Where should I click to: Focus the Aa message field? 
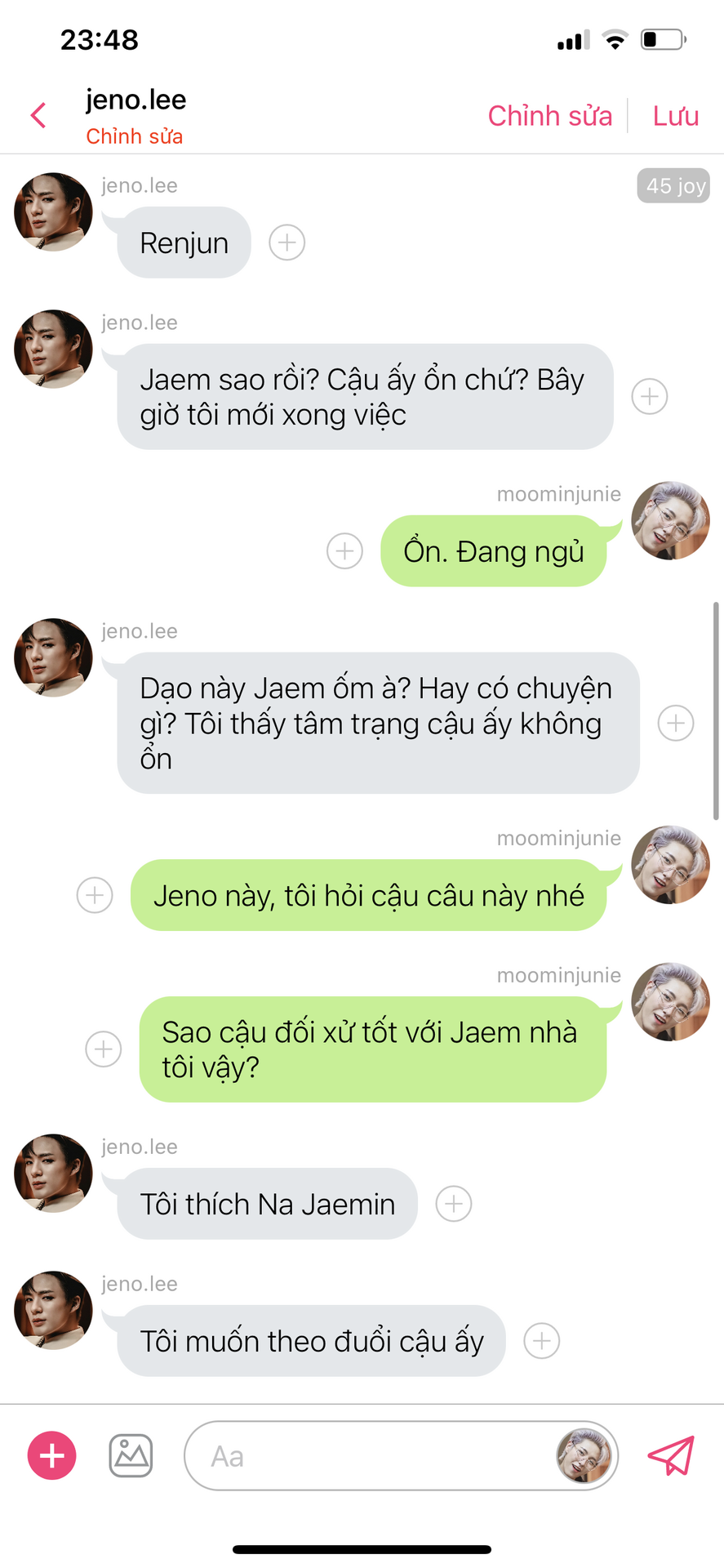click(401, 1455)
